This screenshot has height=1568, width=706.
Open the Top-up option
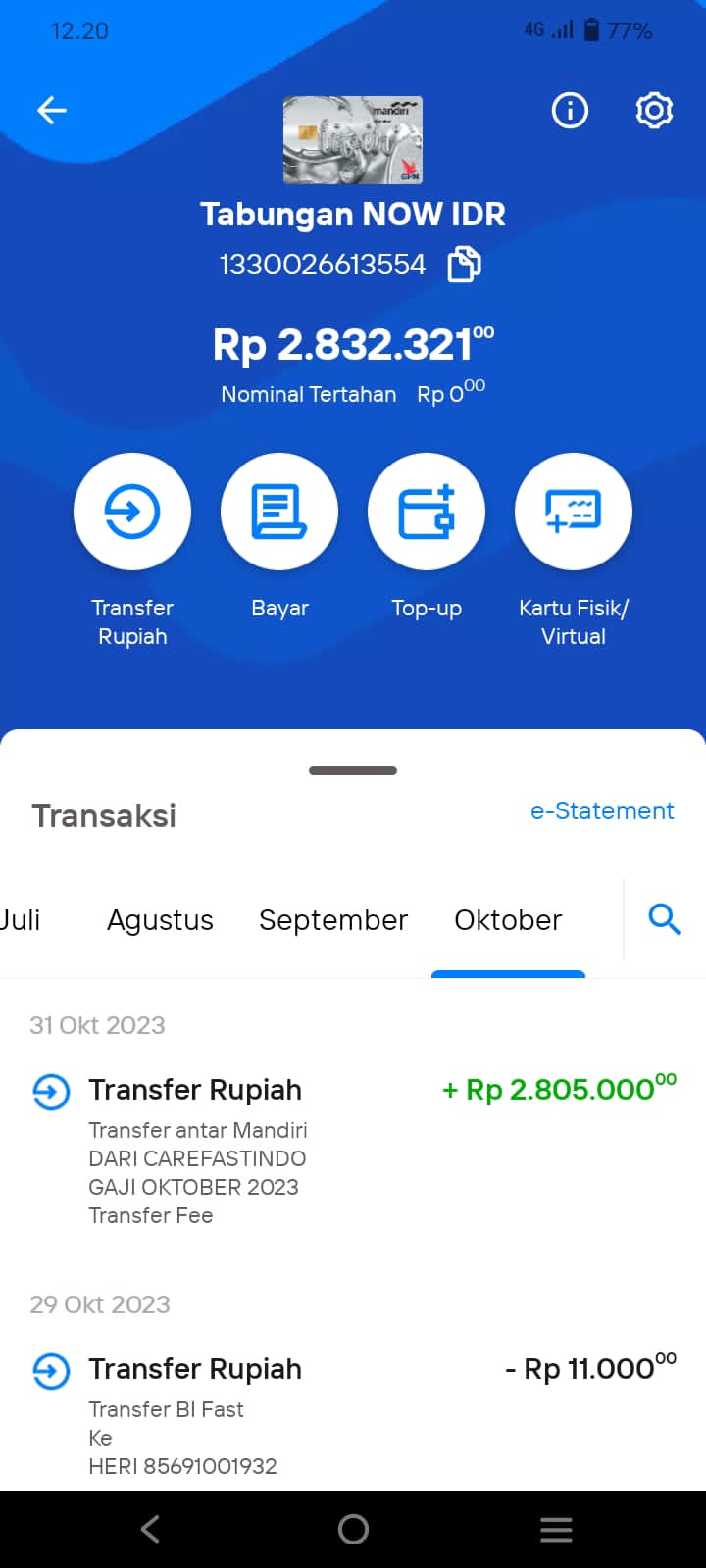[x=427, y=512]
